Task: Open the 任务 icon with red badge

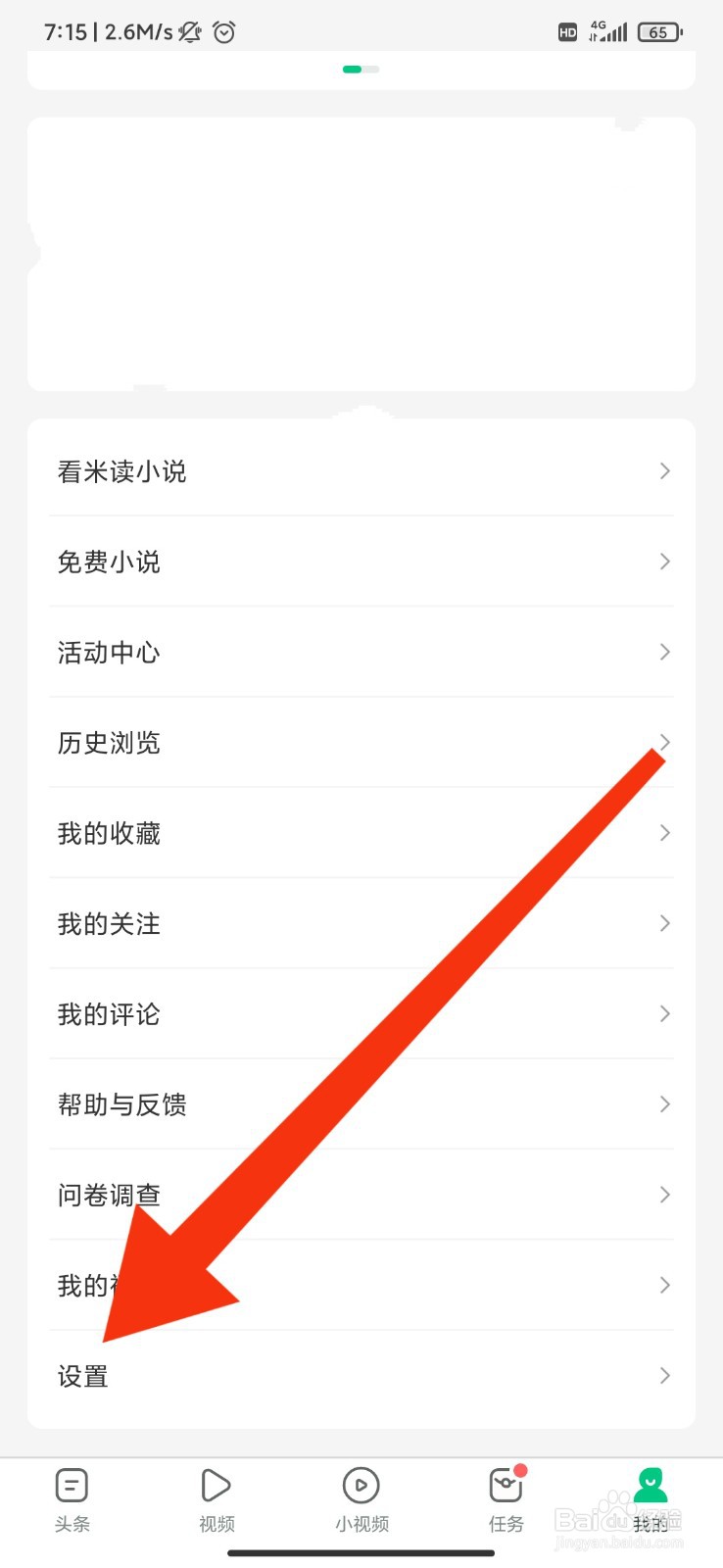Action: click(506, 1484)
